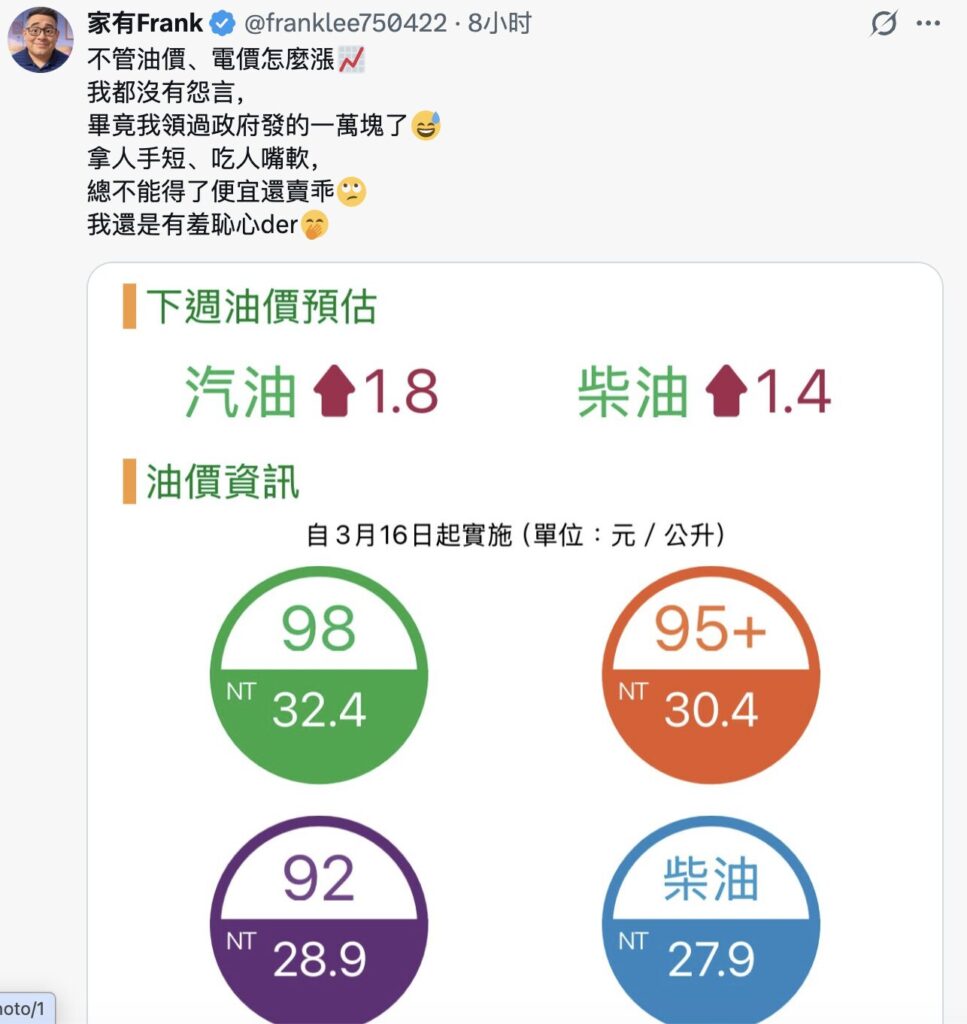Open the post's more options menu
967x1024 pixels.
coord(929,23)
